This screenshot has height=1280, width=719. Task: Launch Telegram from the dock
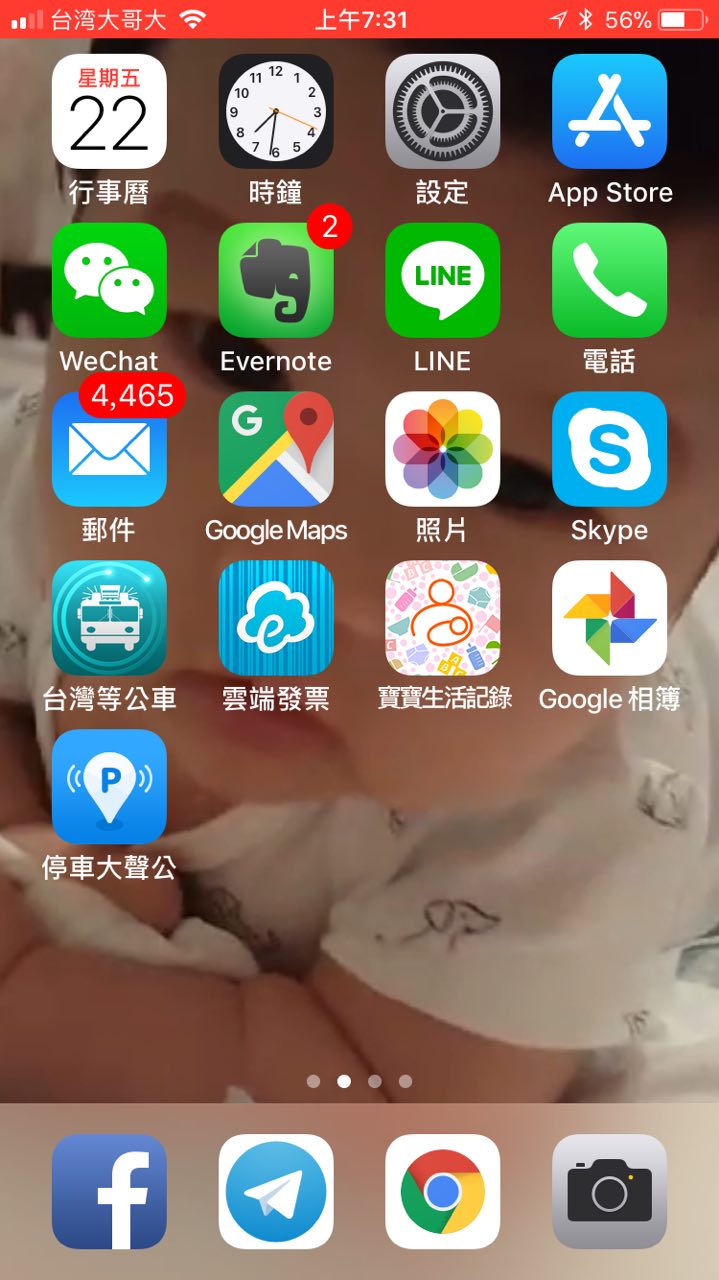click(276, 1192)
